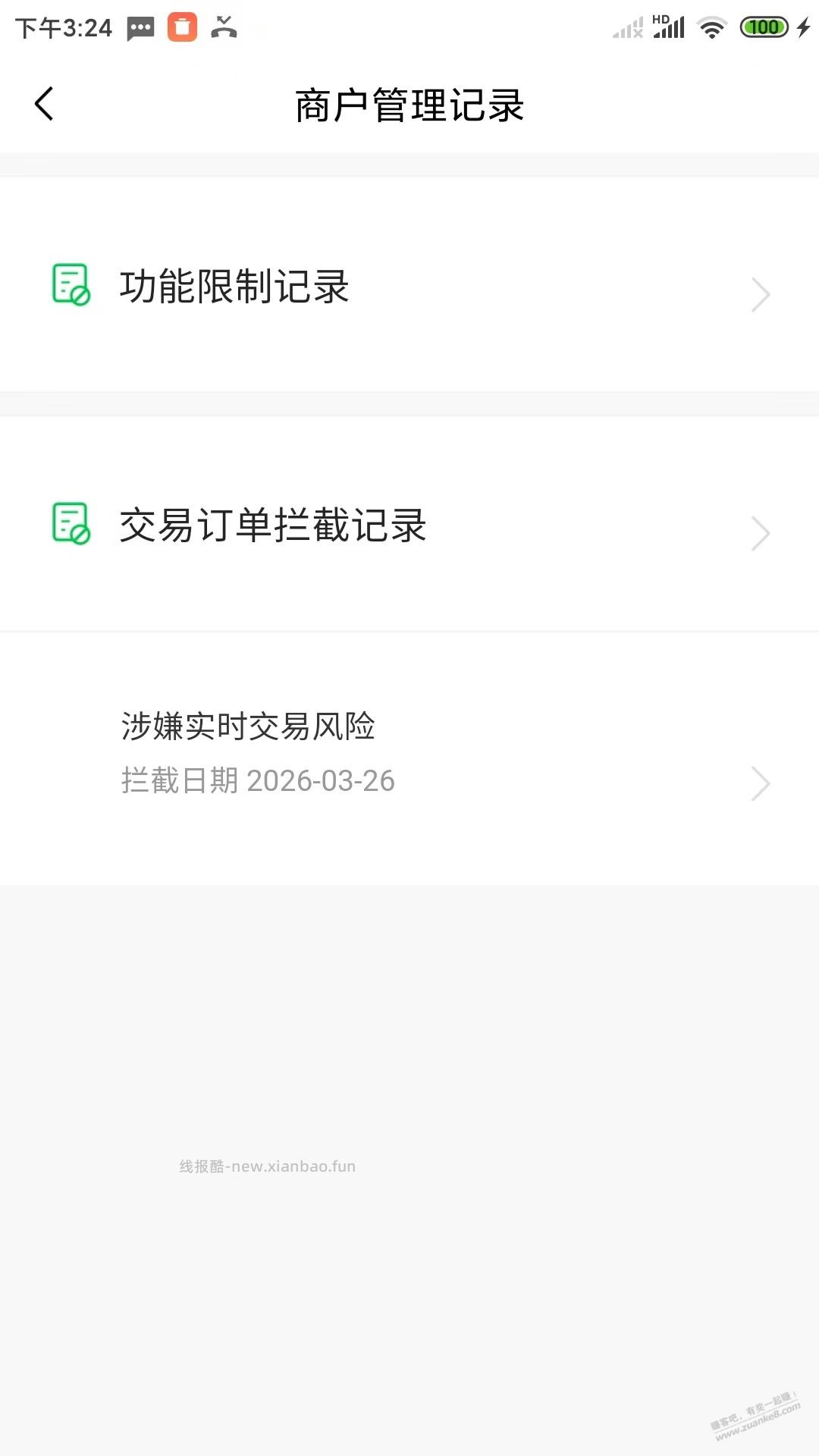Click the missed call icon in status bar

pyautogui.click(x=224, y=27)
